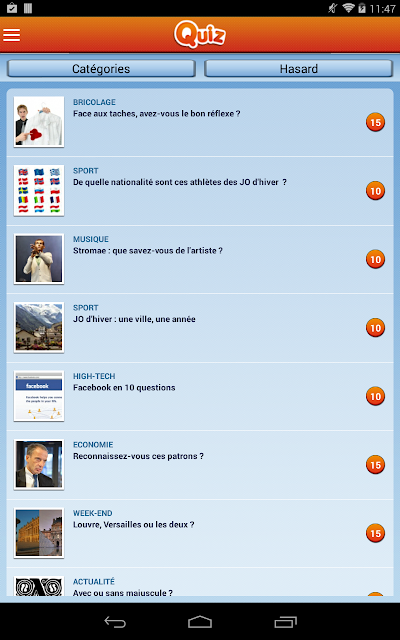Open 'Avec ou sans majuscule ?' quiz
Screen dimensions: 400x640
(x=200, y=582)
